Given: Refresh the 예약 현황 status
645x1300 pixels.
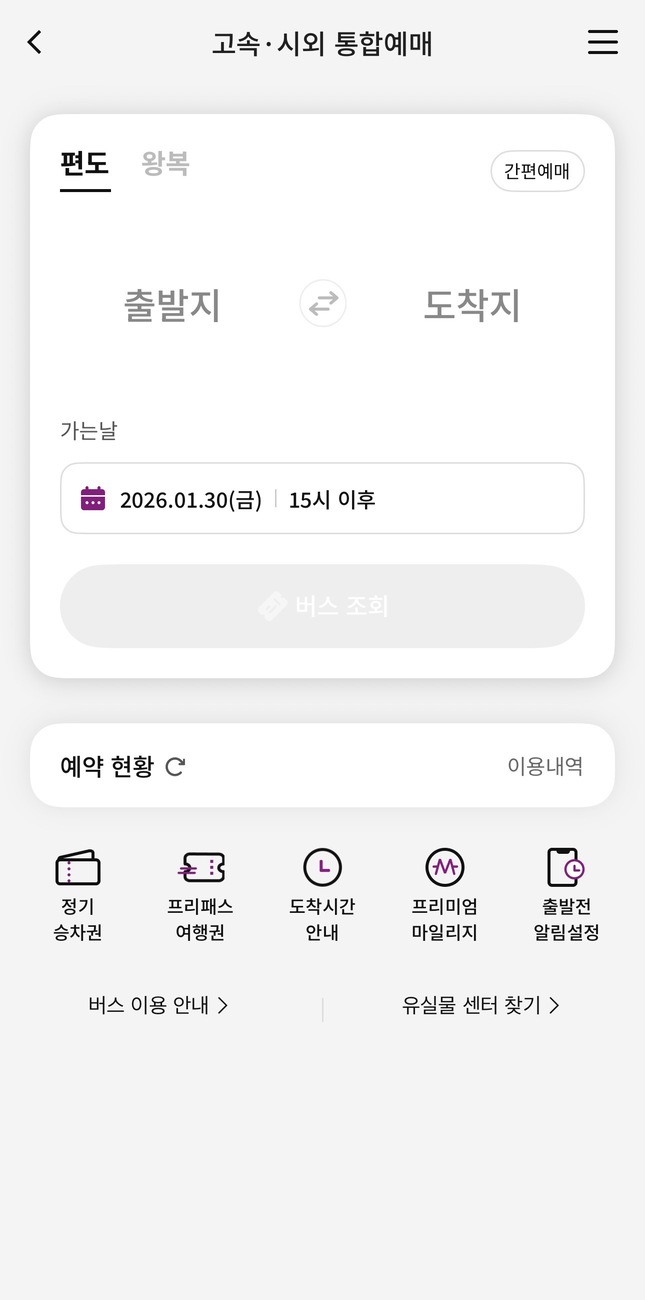Looking at the screenshot, I should click(x=175, y=767).
